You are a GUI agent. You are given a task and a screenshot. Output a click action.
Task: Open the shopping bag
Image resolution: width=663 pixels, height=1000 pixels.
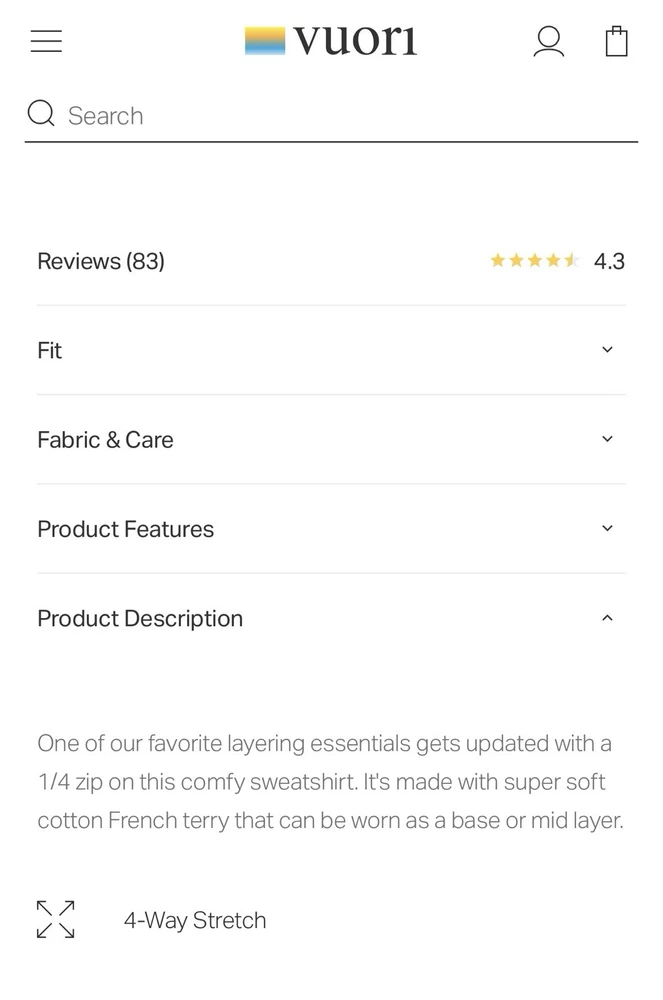(617, 42)
